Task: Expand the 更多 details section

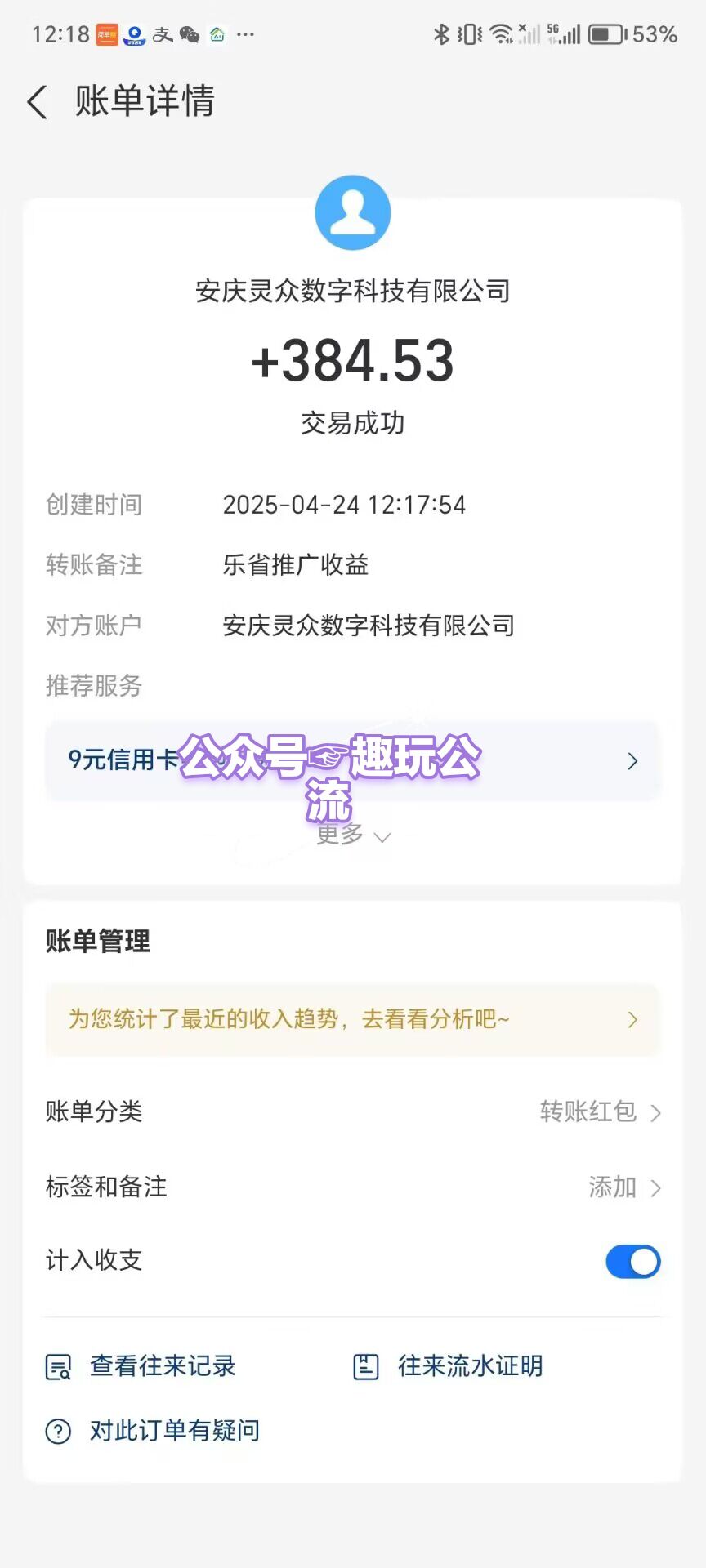Action: 353,835
